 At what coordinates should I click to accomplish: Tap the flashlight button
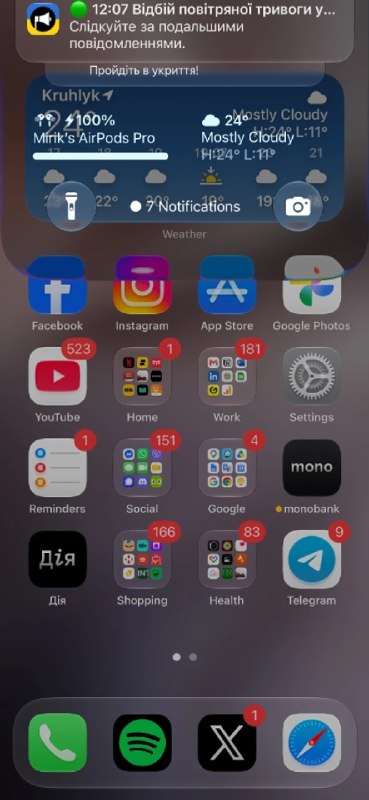[x=71, y=206]
